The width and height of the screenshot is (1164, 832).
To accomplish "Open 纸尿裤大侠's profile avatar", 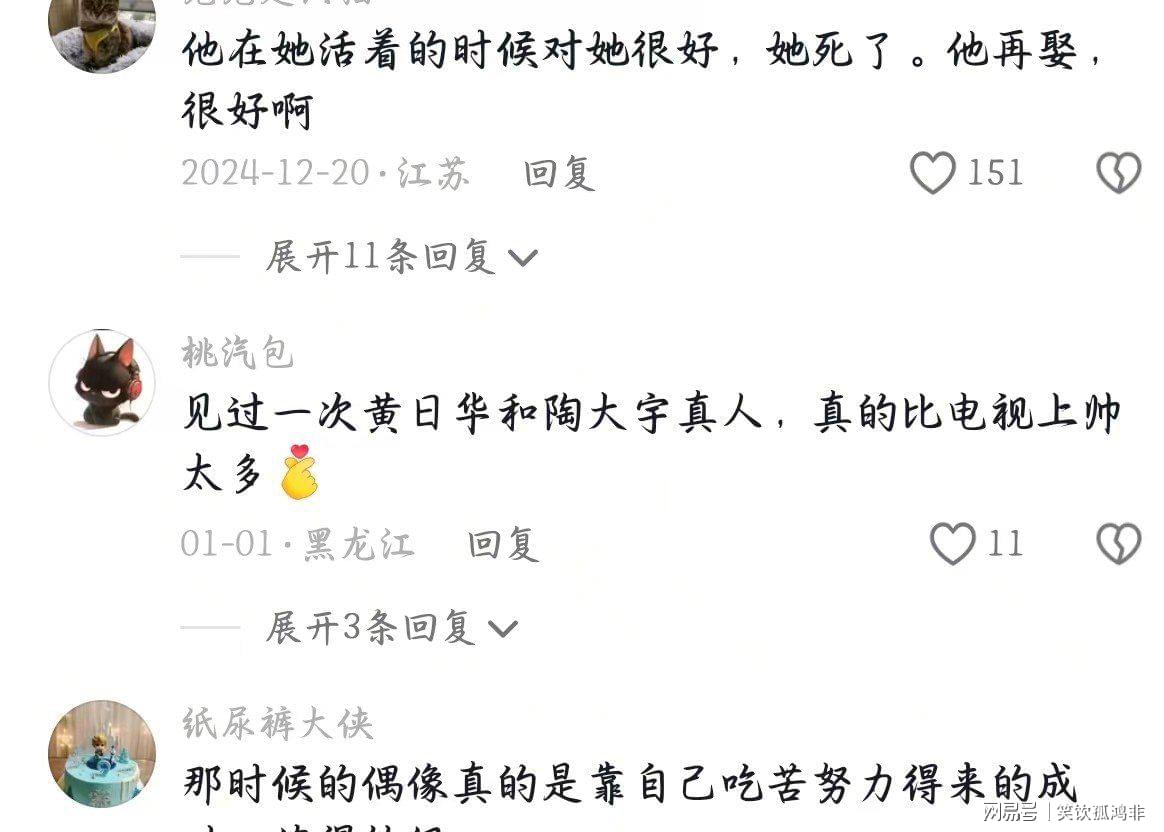I will point(102,753).
